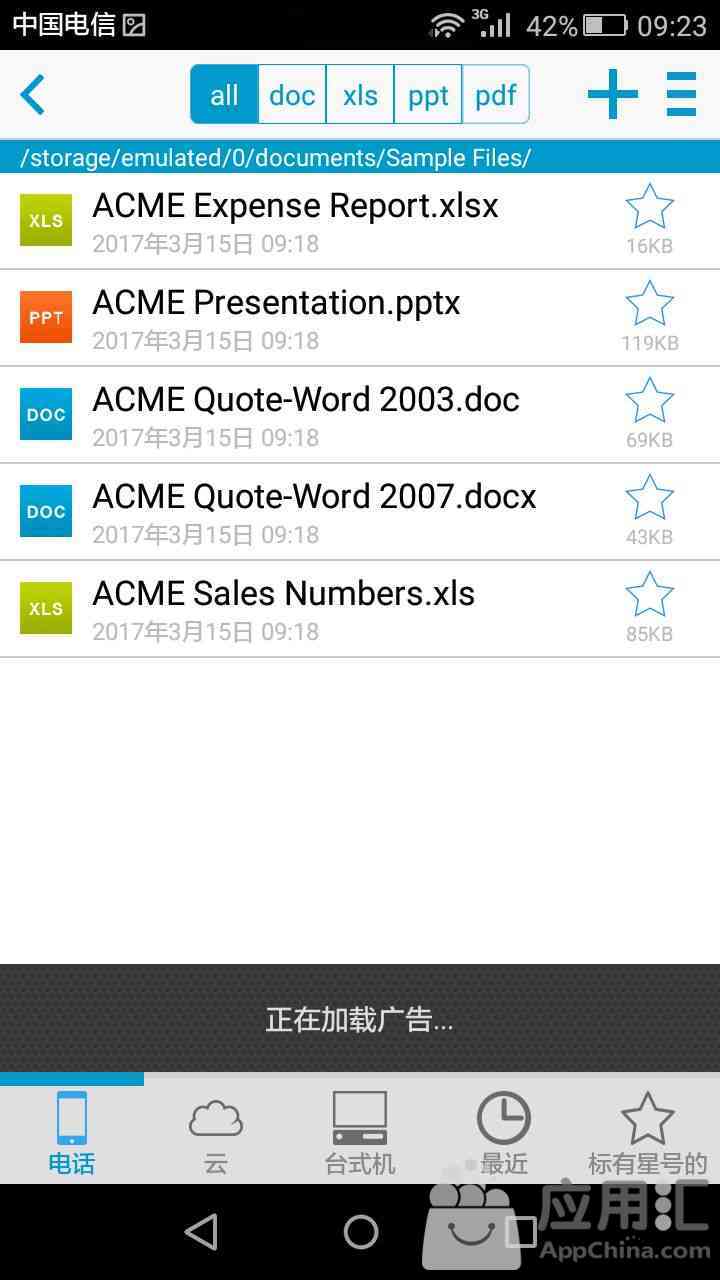Star ACME Presentation.pptx
720x1280 pixels.
pyautogui.click(x=650, y=304)
